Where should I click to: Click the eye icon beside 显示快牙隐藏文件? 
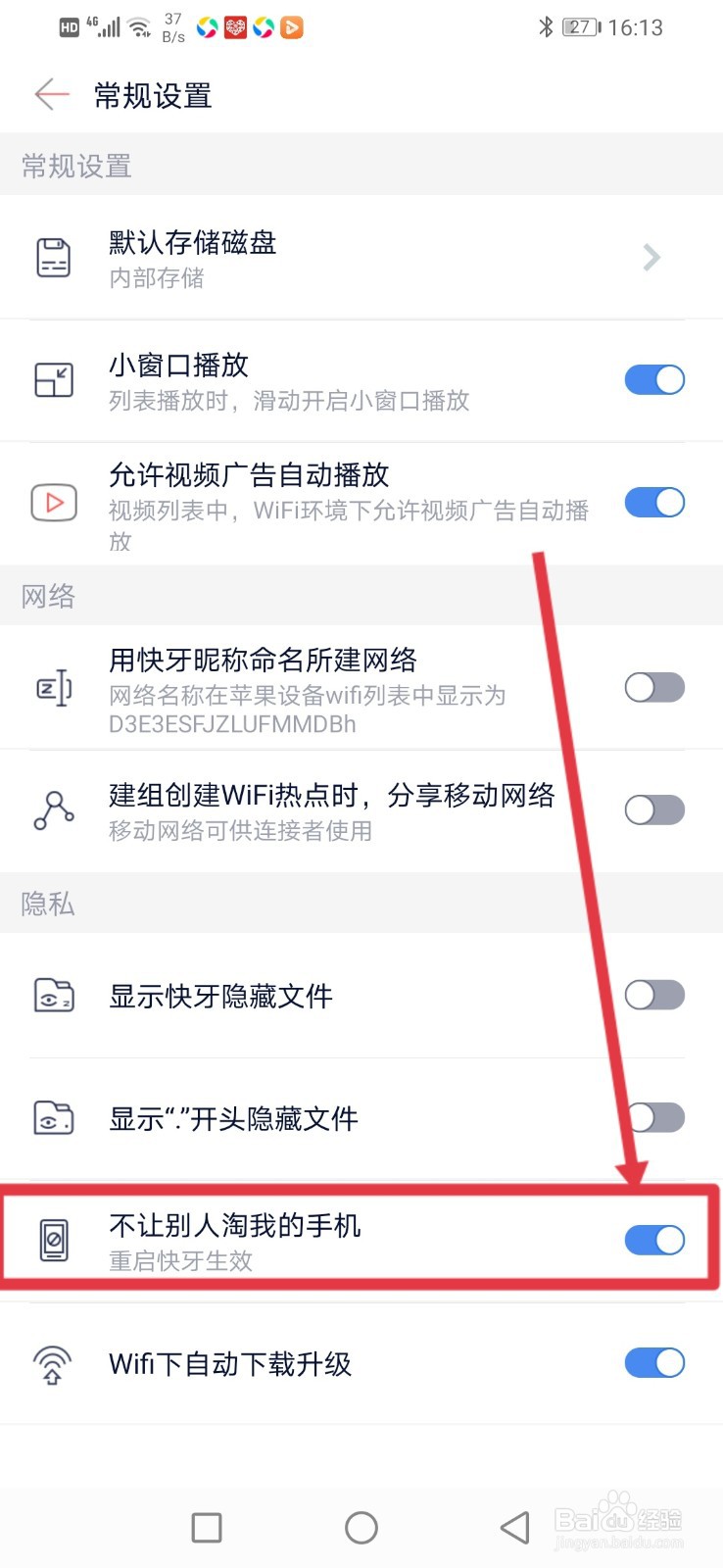54,996
